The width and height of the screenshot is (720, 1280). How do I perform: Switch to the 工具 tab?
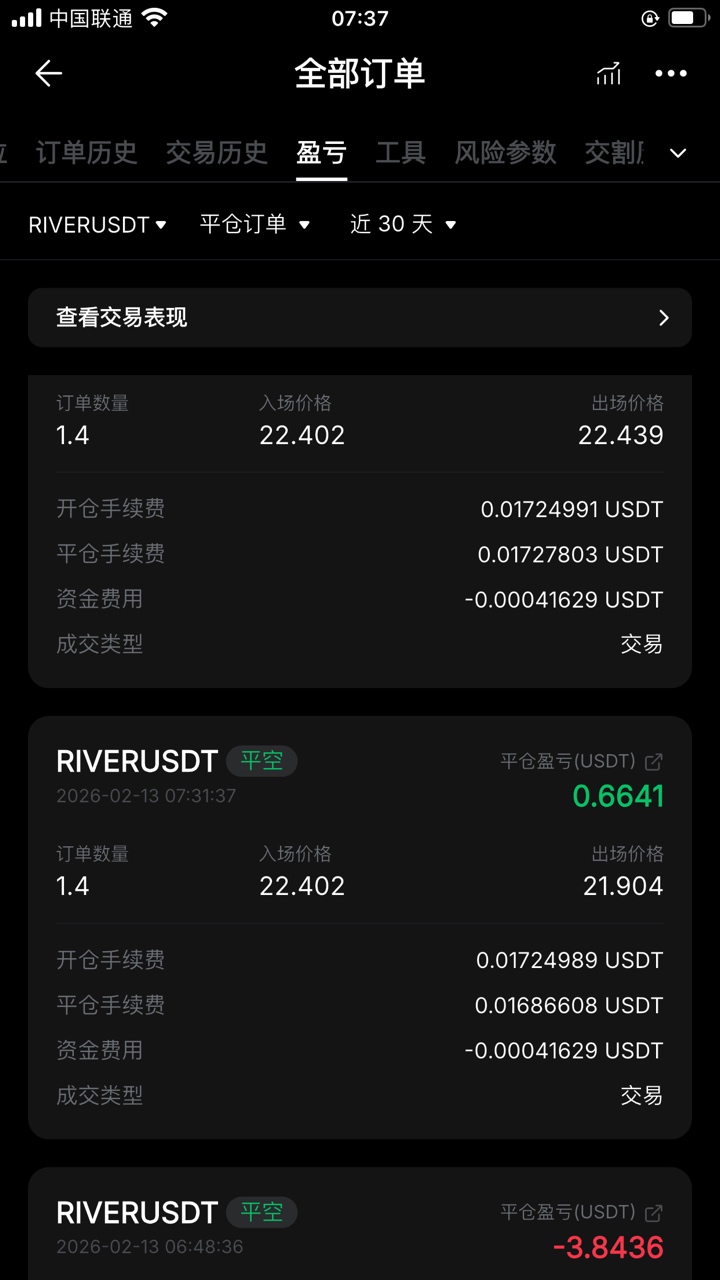400,152
